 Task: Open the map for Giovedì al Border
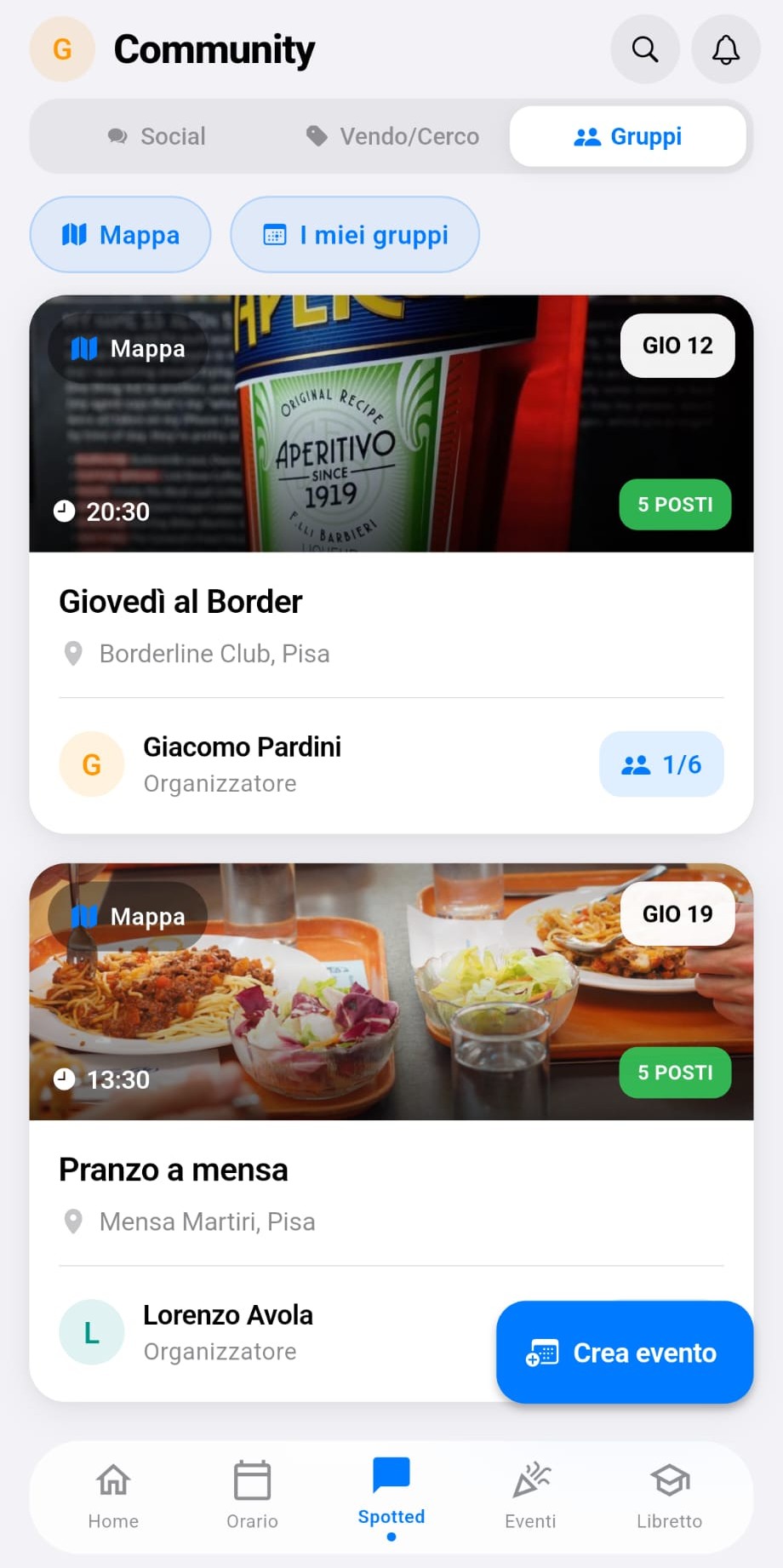tap(126, 348)
